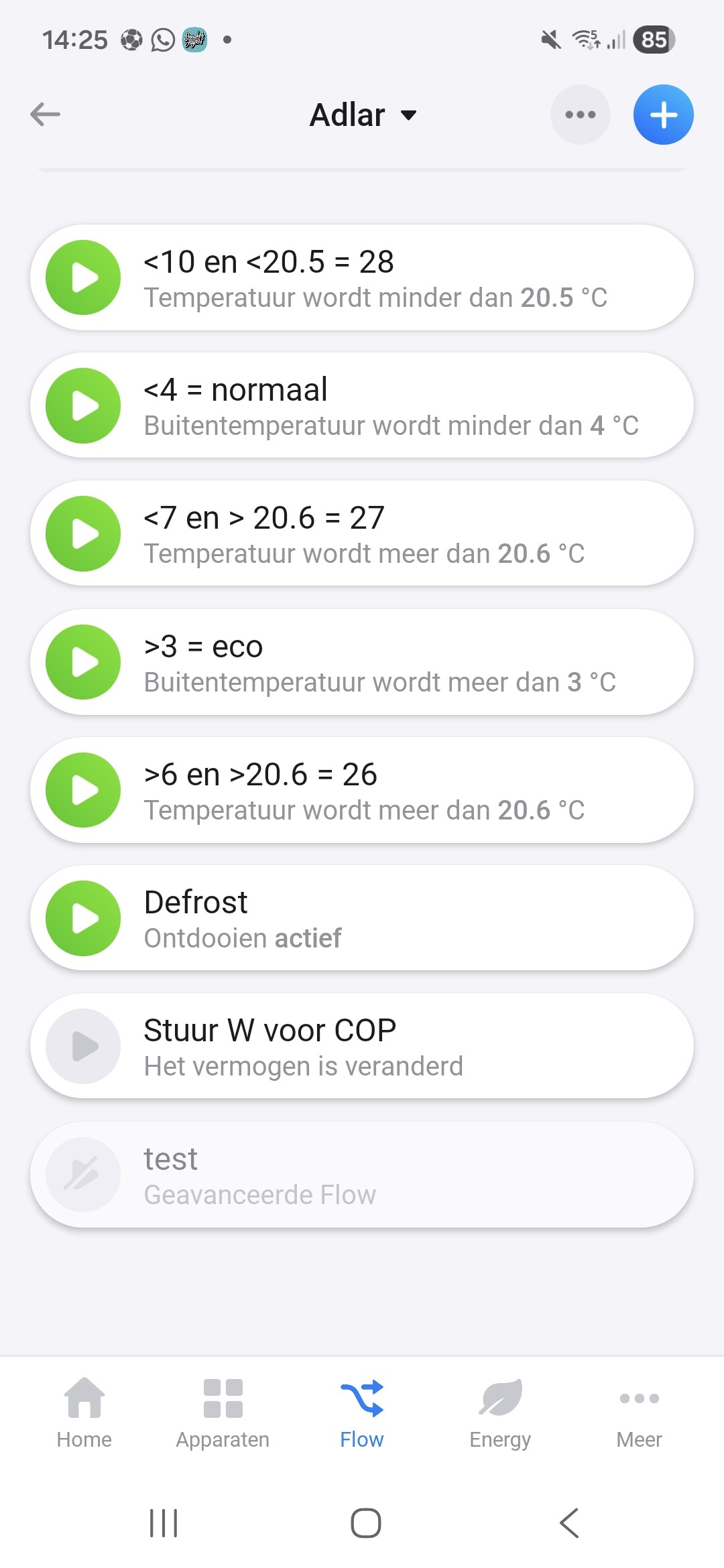Tap the system home button
This screenshot has width=724, height=1568.
pyautogui.click(x=366, y=1523)
